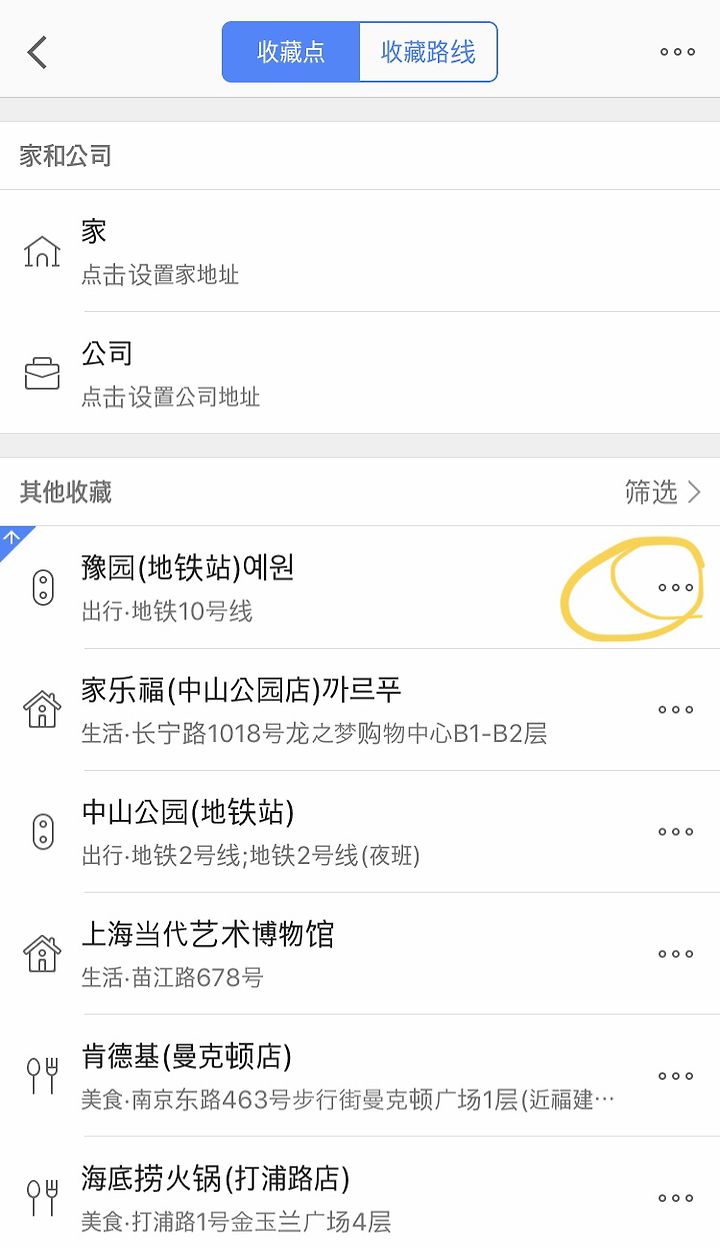The width and height of the screenshot is (720, 1248).
Task: Go back using the top-left arrow
Action: click(37, 52)
